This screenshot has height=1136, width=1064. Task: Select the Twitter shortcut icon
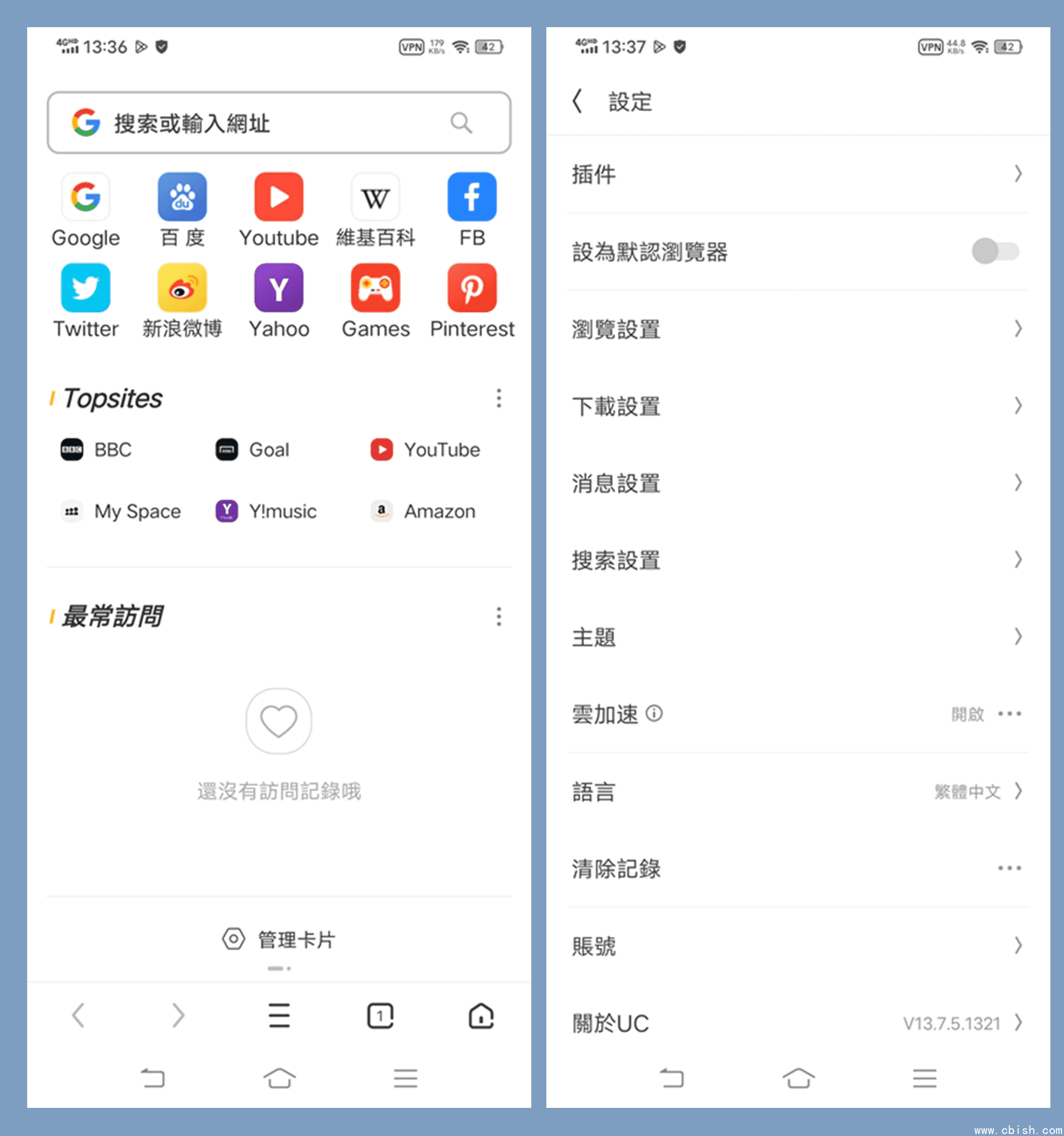coord(85,288)
